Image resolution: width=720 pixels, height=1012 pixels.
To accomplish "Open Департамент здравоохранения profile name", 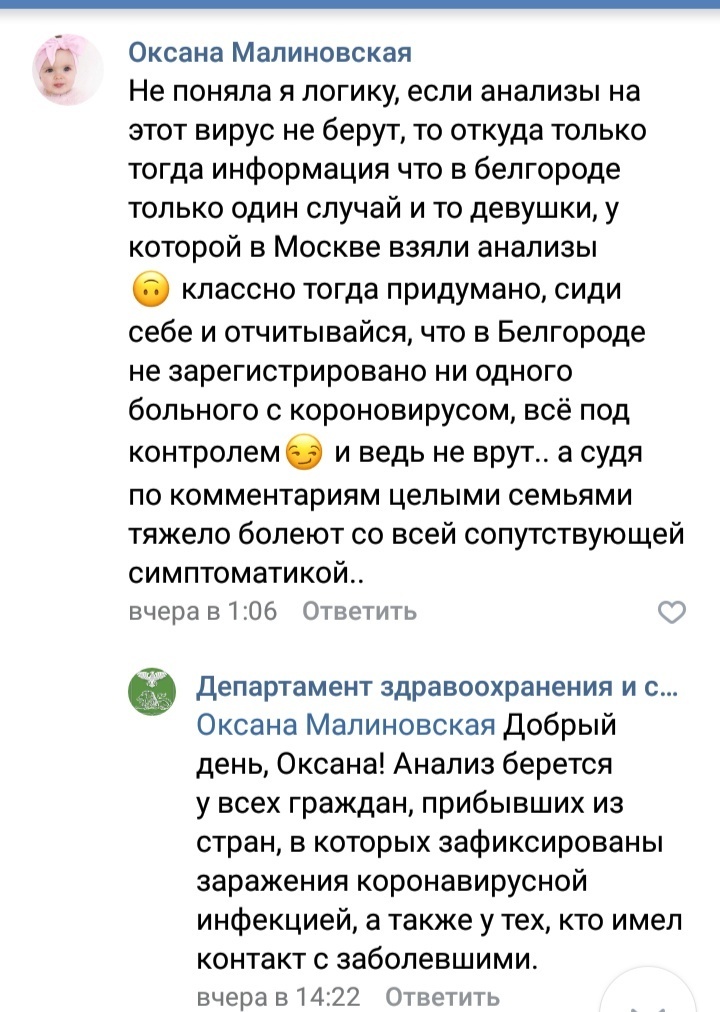I will (437, 686).
